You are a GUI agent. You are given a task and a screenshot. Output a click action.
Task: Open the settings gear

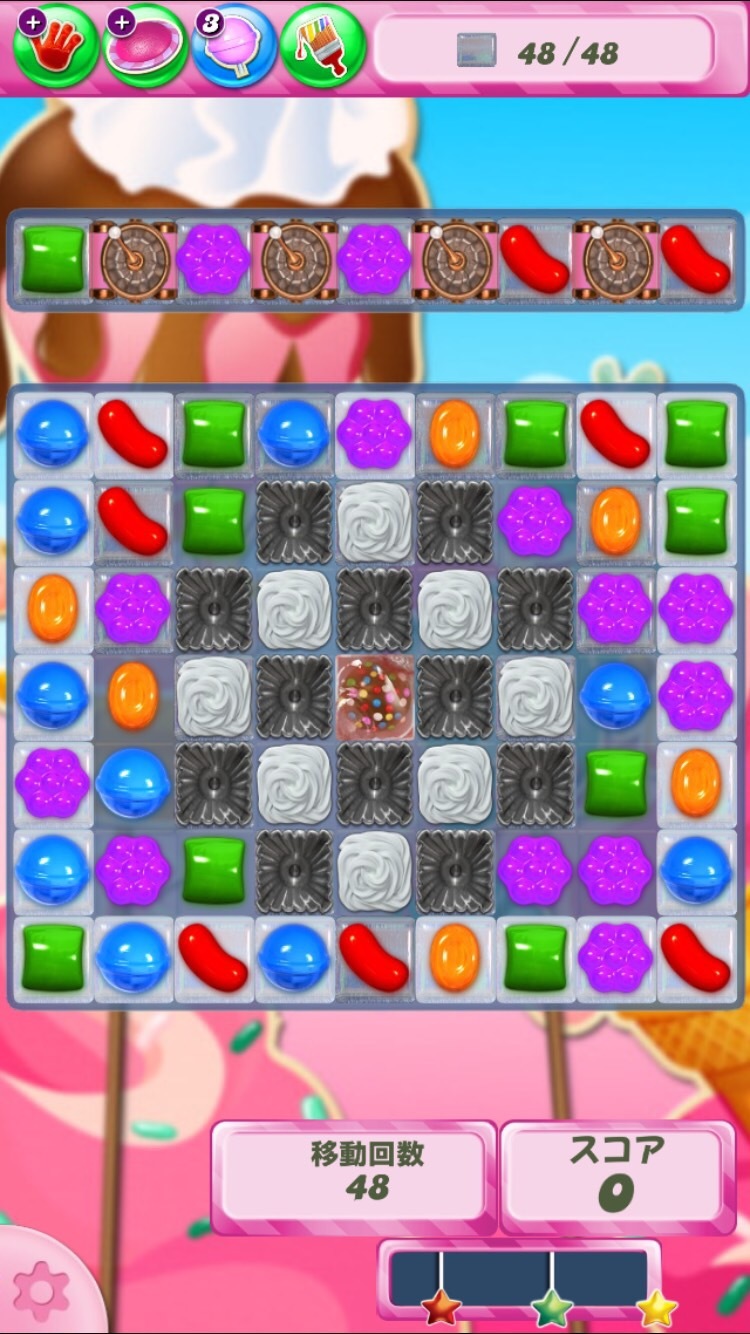point(40,1290)
